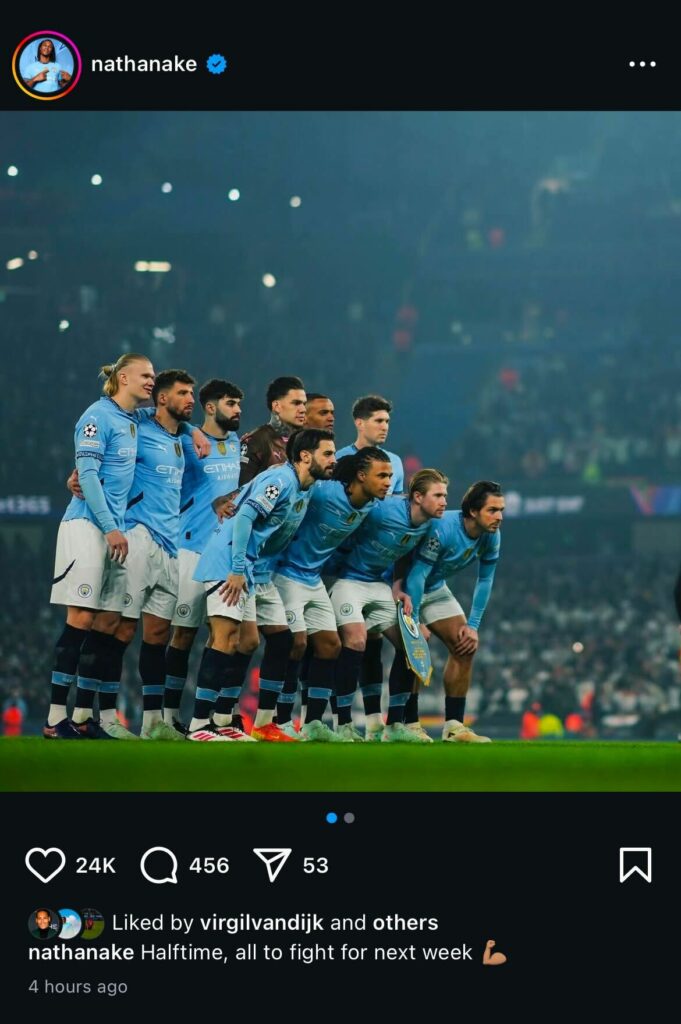This screenshot has width=681, height=1024.
Task: View others who liked this post
Action: 405,922
